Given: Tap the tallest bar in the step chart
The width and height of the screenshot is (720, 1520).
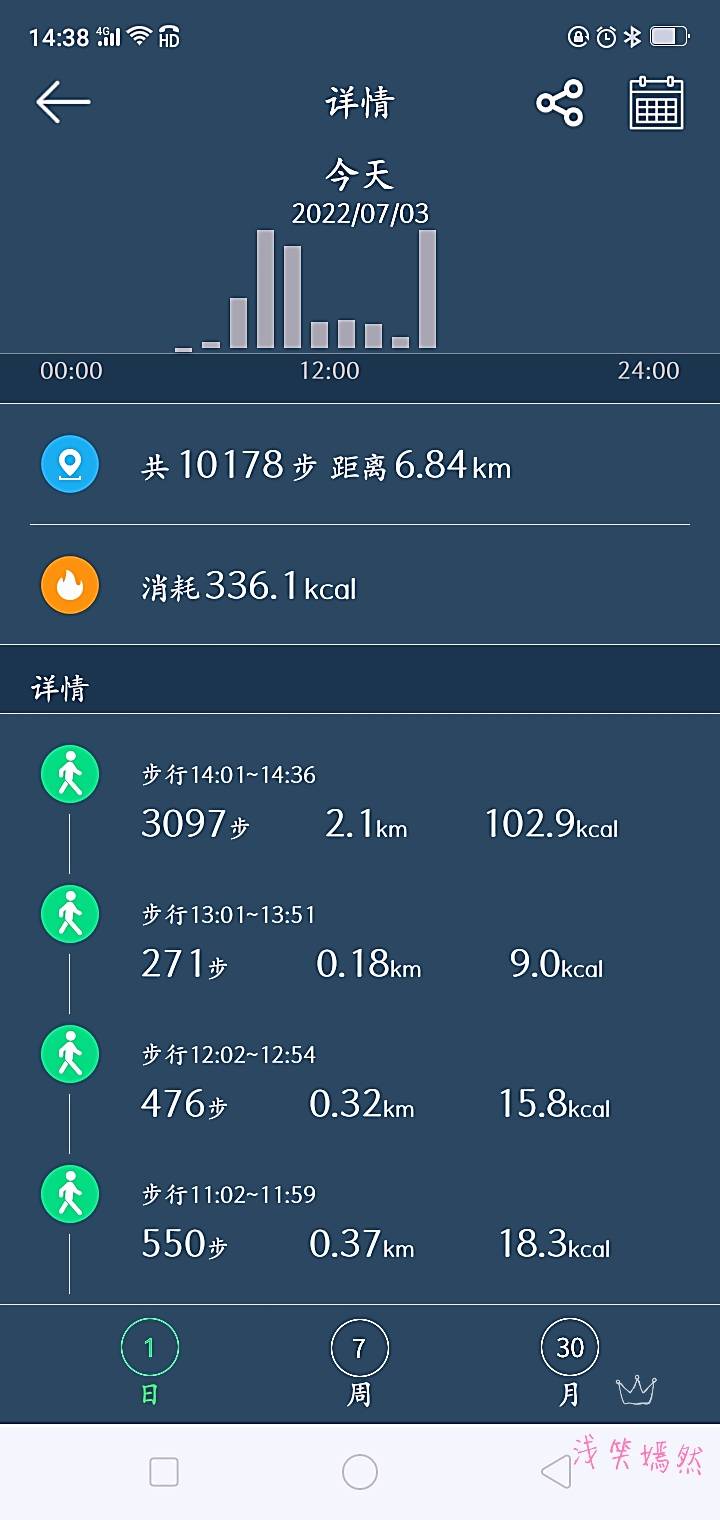Looking at the screenshot, I should (x=268, y=290).
